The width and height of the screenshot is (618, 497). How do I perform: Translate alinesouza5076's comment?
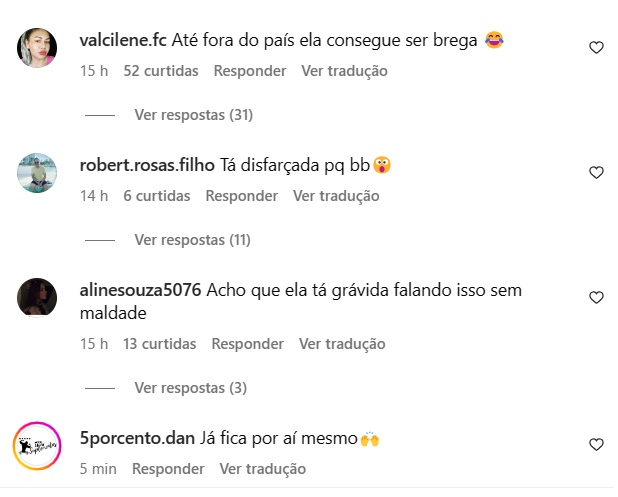tap(342, 344)
